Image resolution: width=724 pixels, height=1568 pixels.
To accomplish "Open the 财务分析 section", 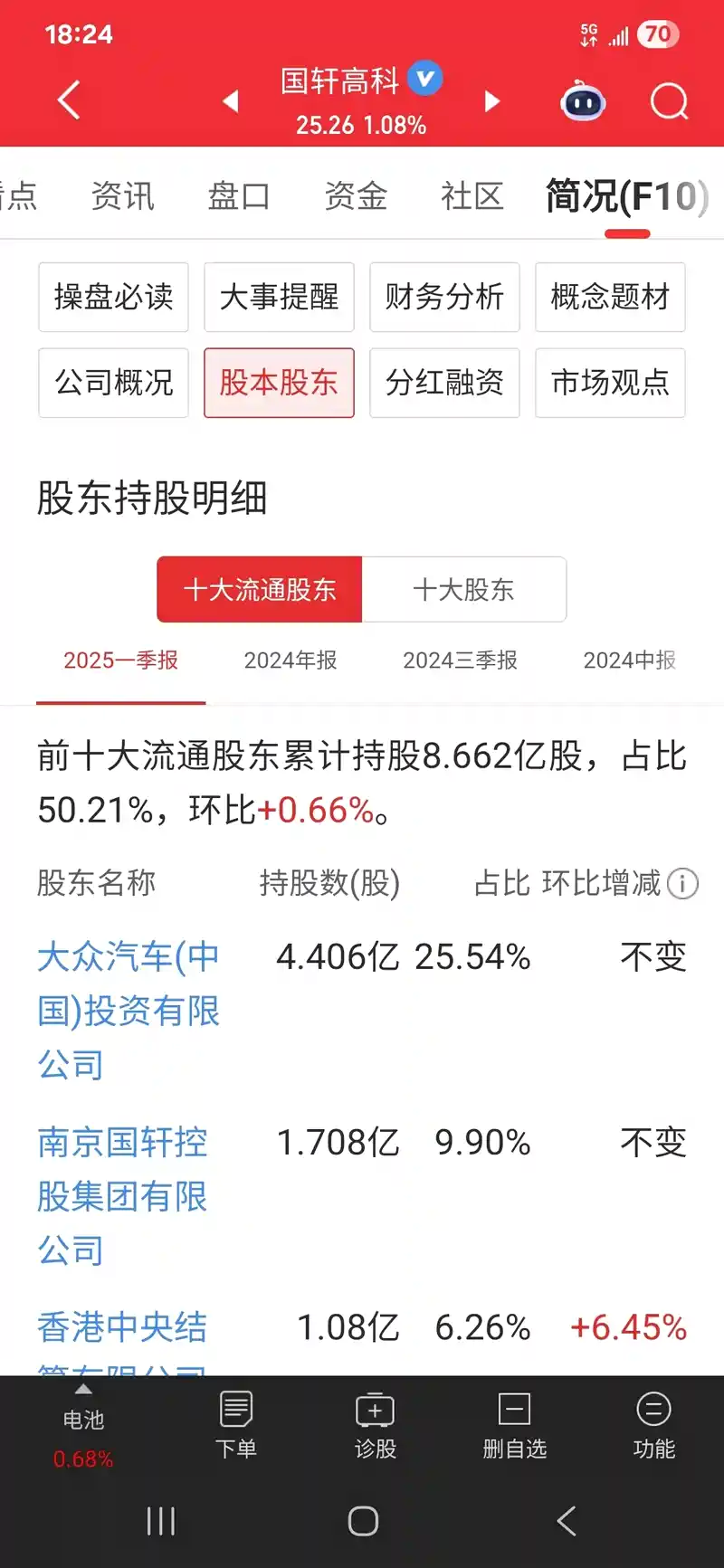I will pos(444,297).
